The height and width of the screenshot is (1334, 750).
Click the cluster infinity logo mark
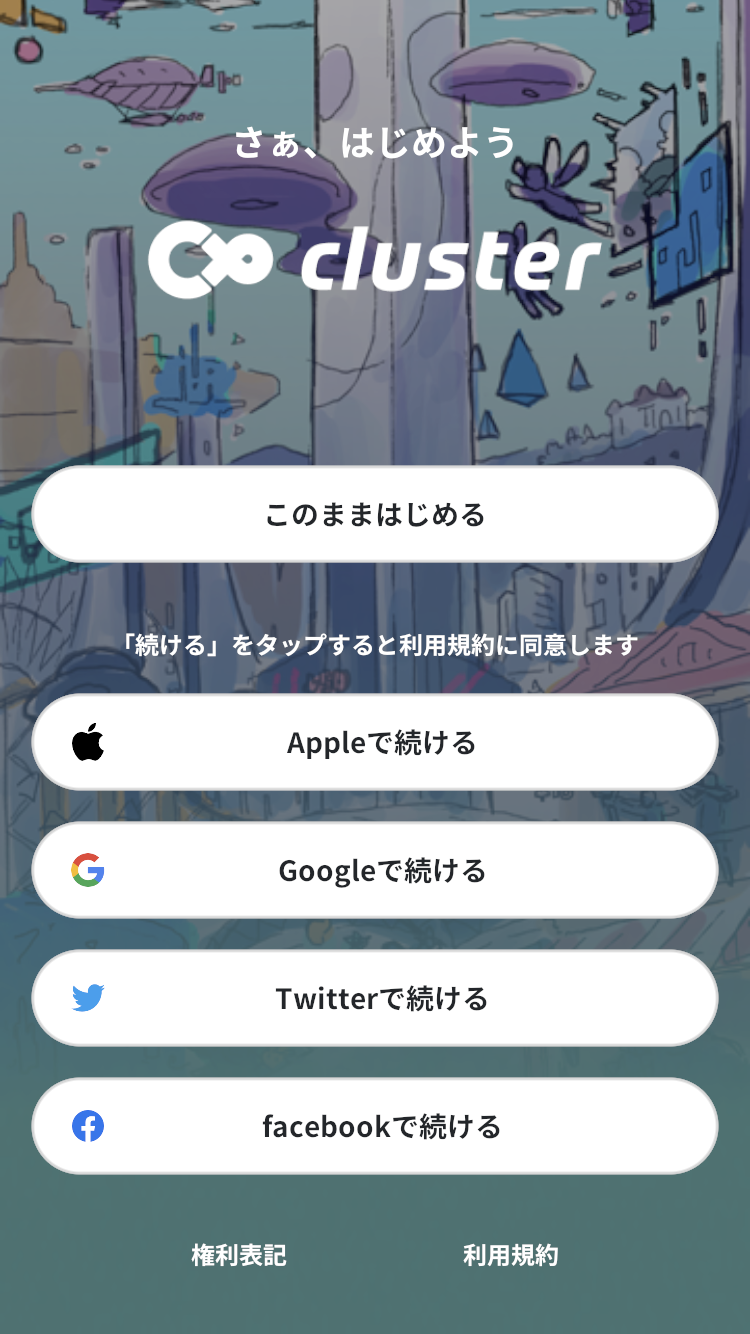(x=211, y=258)
